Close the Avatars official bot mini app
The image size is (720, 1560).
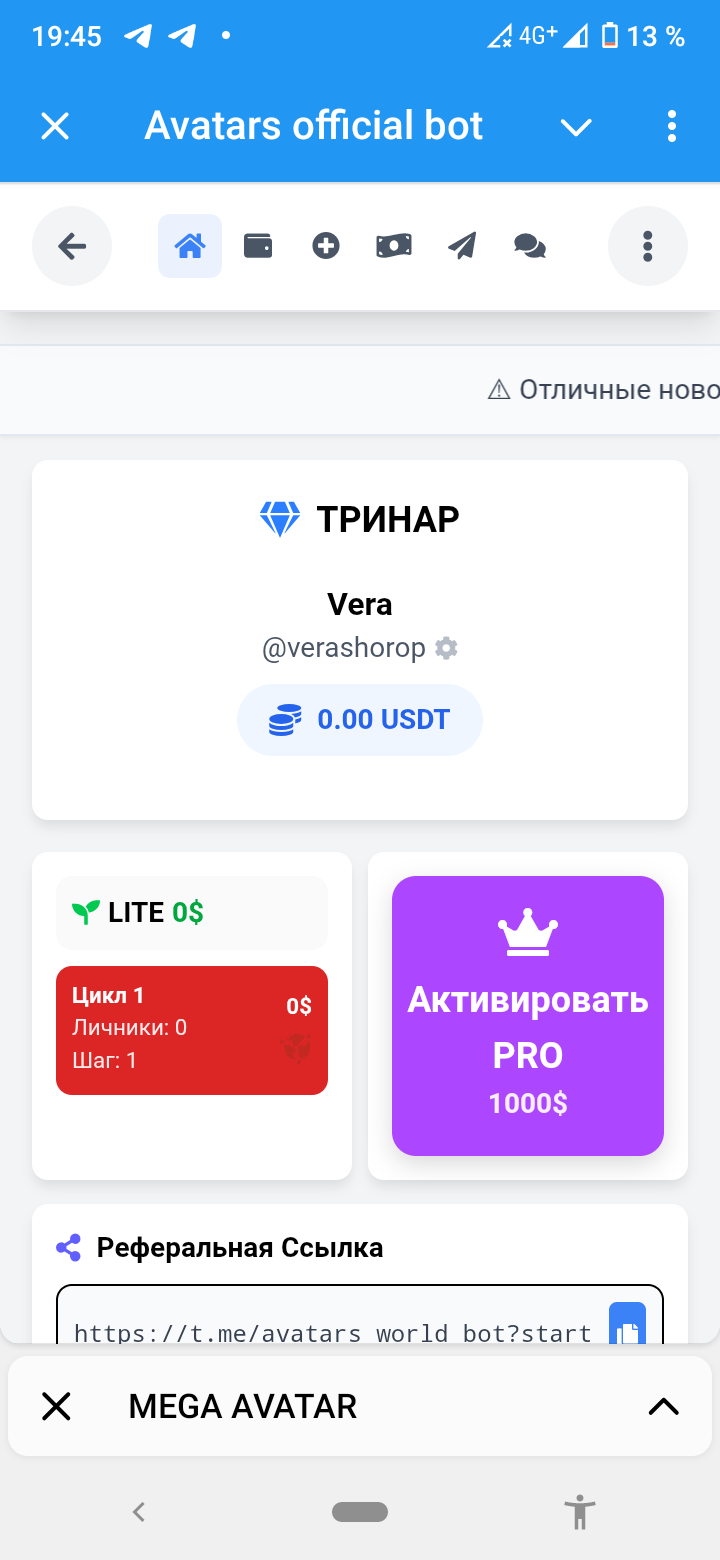(55, 127)
